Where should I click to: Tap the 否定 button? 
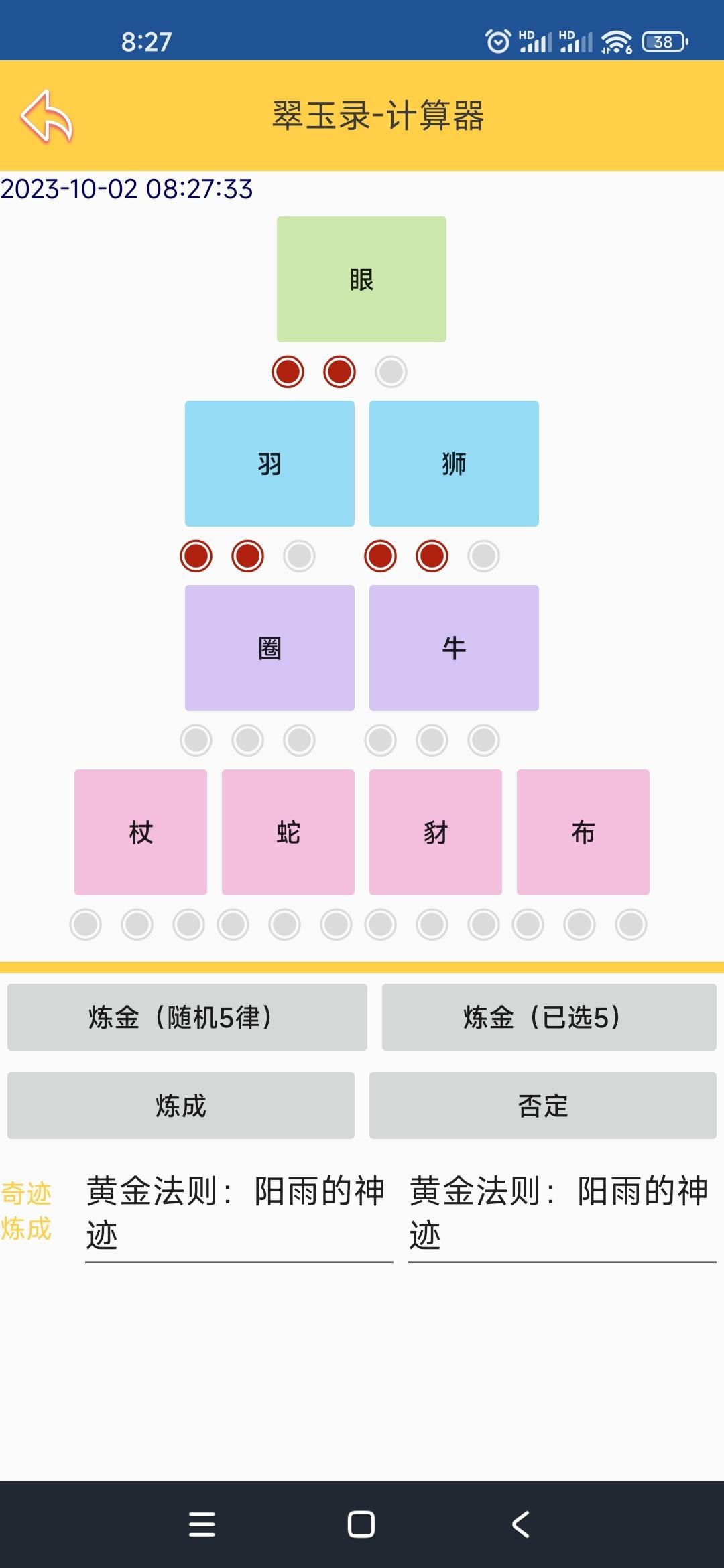(x=543, y=1106)
